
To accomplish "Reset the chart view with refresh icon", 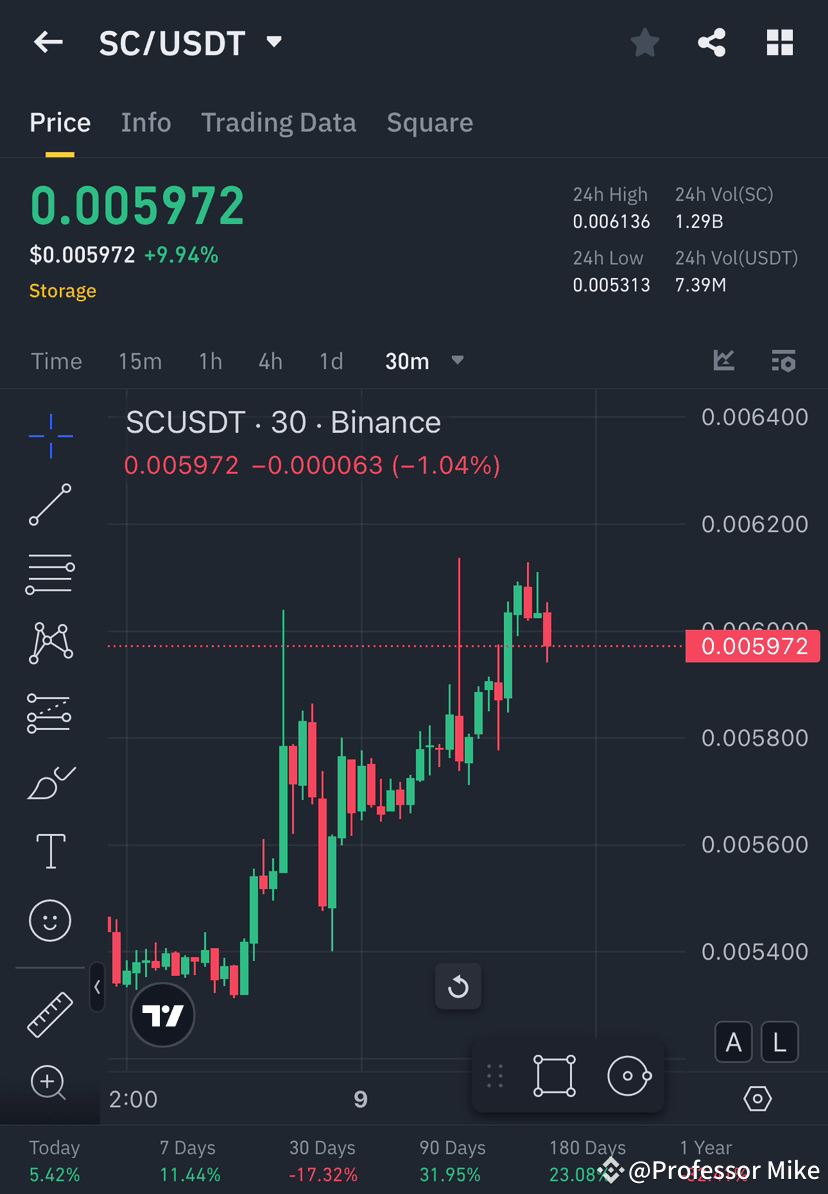I will pyautogui.click(x=458, y=986).
